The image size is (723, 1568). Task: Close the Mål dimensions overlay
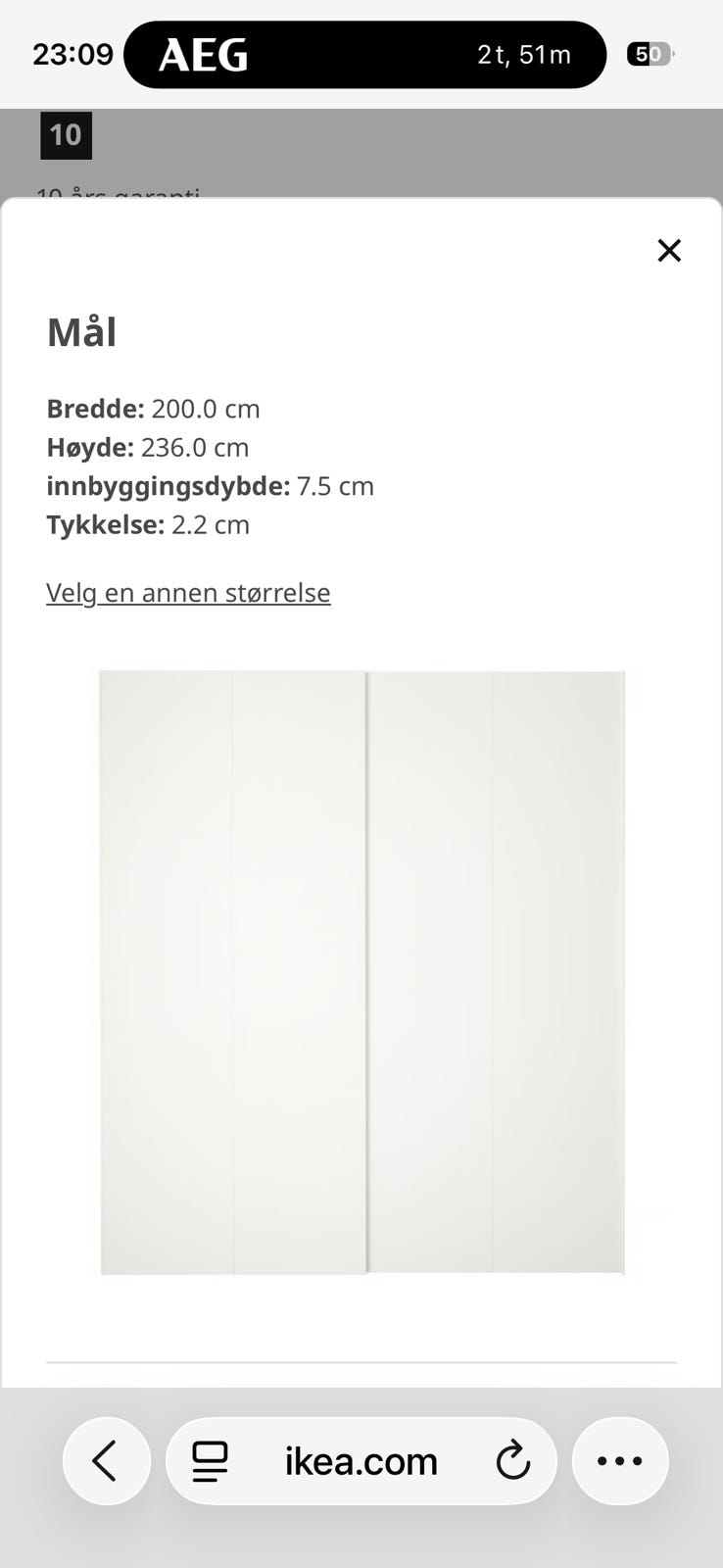point(669,251)
